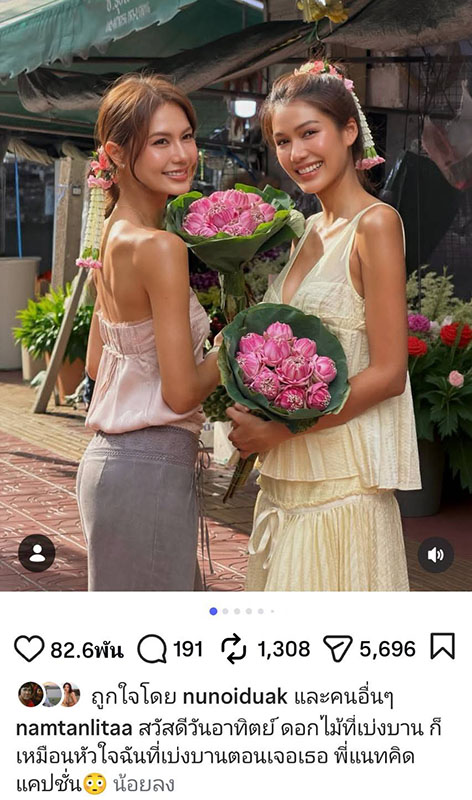Repost using the arrows icon
Viewport: 472px width, 800px height.
coord(234,649)
